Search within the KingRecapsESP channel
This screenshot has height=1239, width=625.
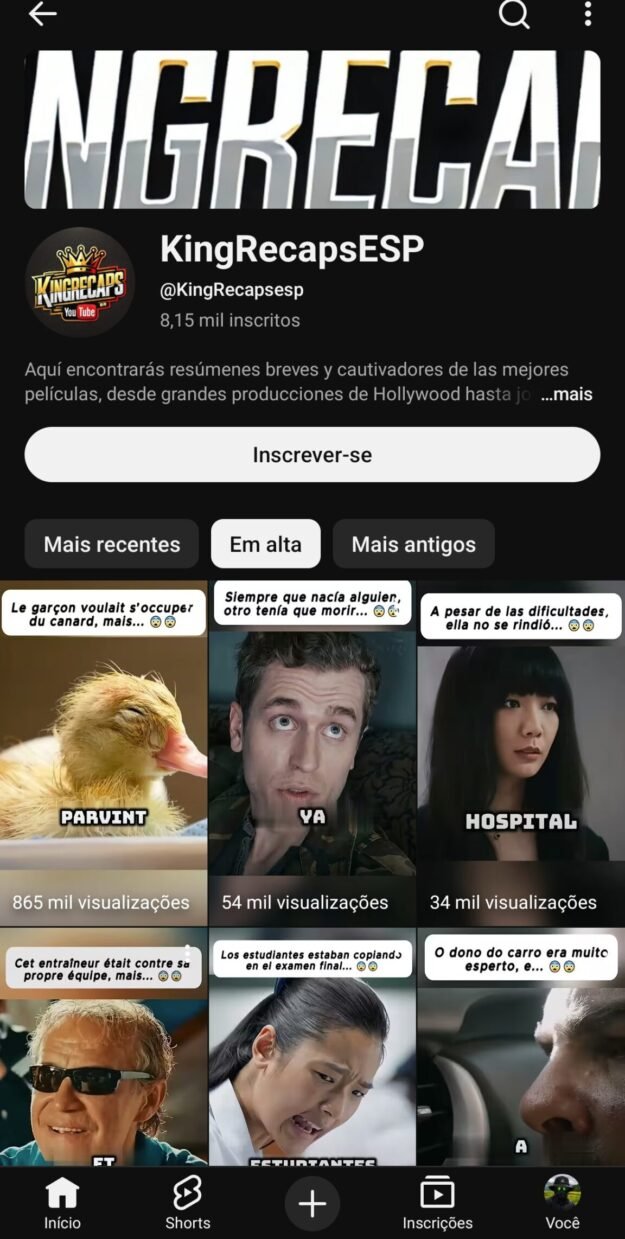(x=514, y=14)
